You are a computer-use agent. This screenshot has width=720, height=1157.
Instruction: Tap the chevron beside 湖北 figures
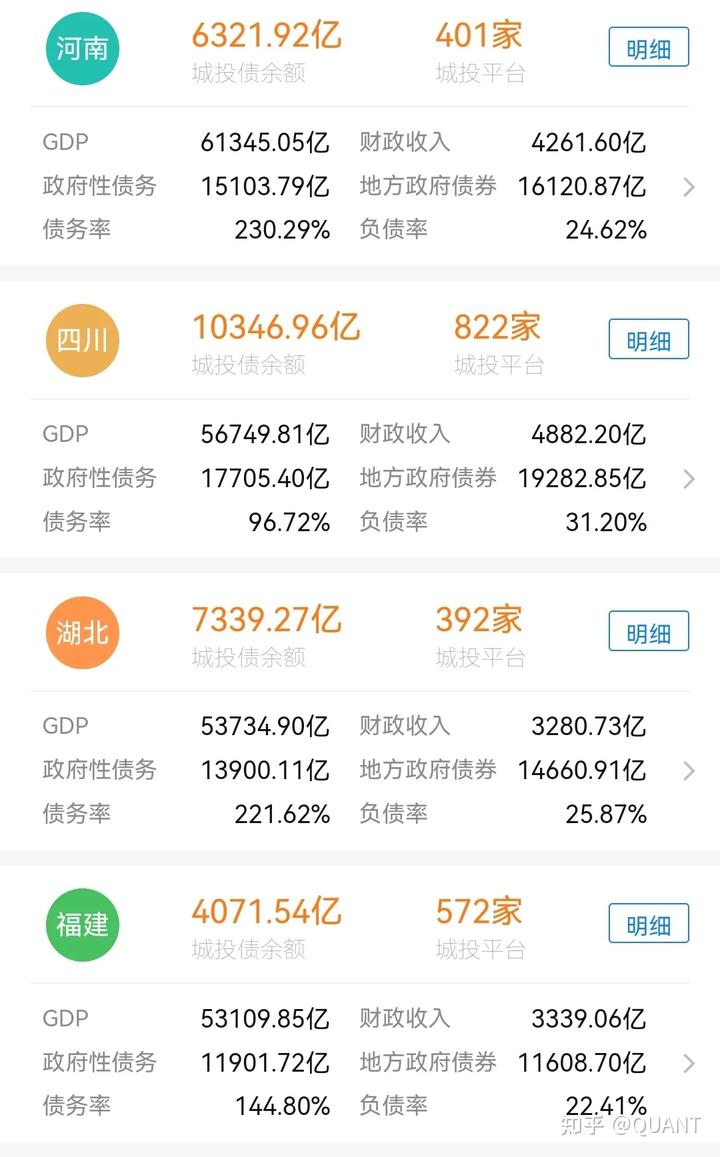tap(689, 771)
